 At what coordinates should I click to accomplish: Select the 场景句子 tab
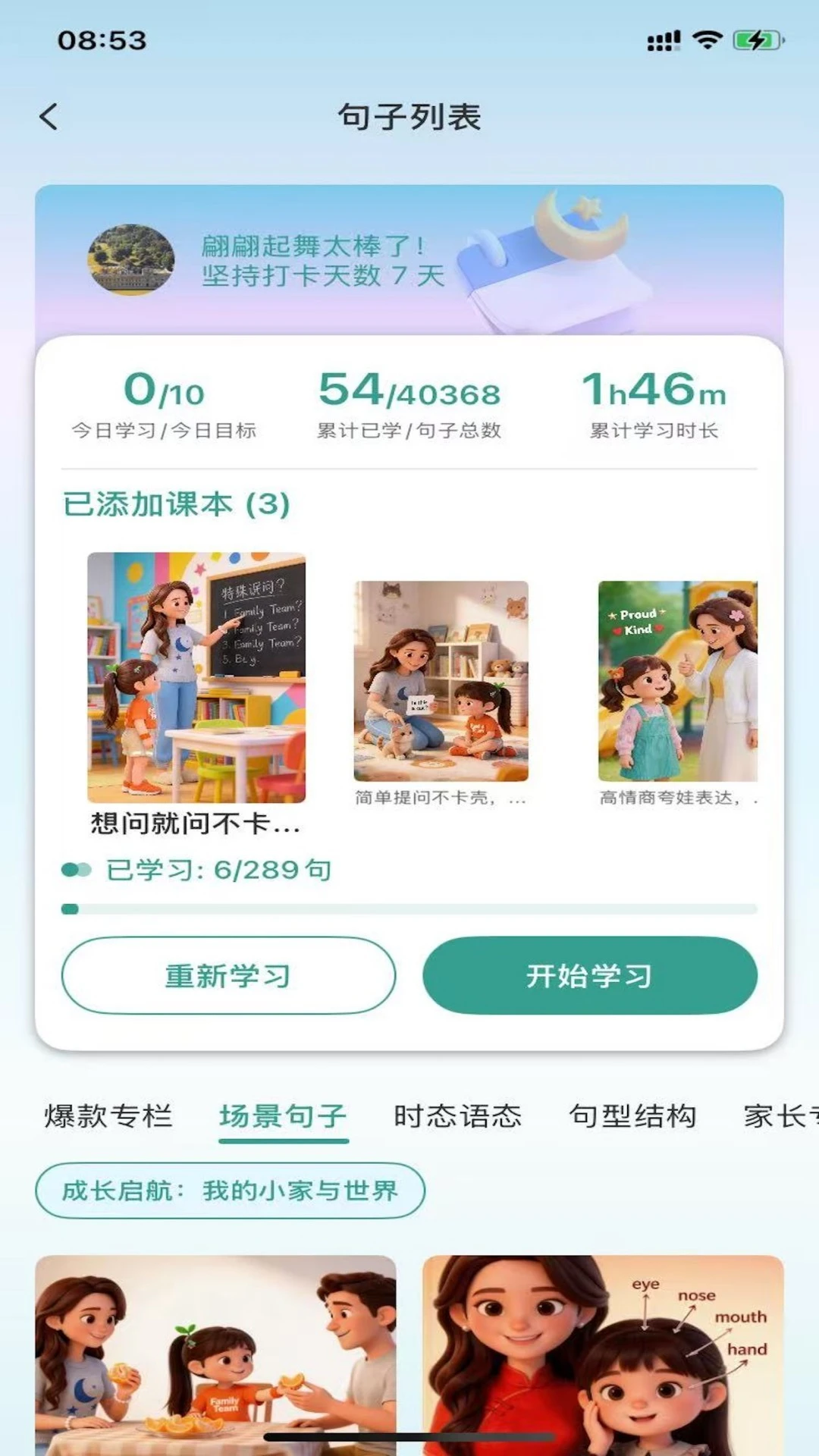tap(284, 1116)
